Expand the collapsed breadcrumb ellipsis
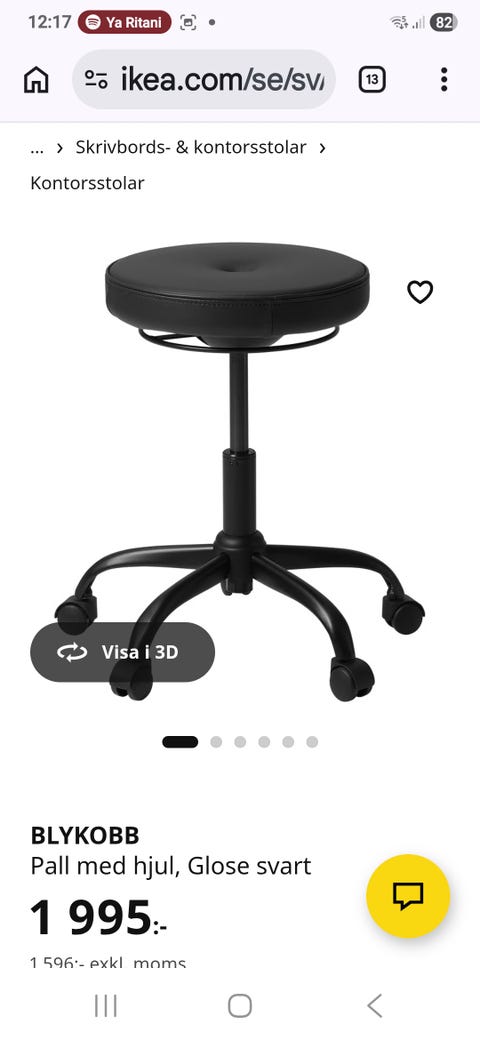 pos(37,148)
